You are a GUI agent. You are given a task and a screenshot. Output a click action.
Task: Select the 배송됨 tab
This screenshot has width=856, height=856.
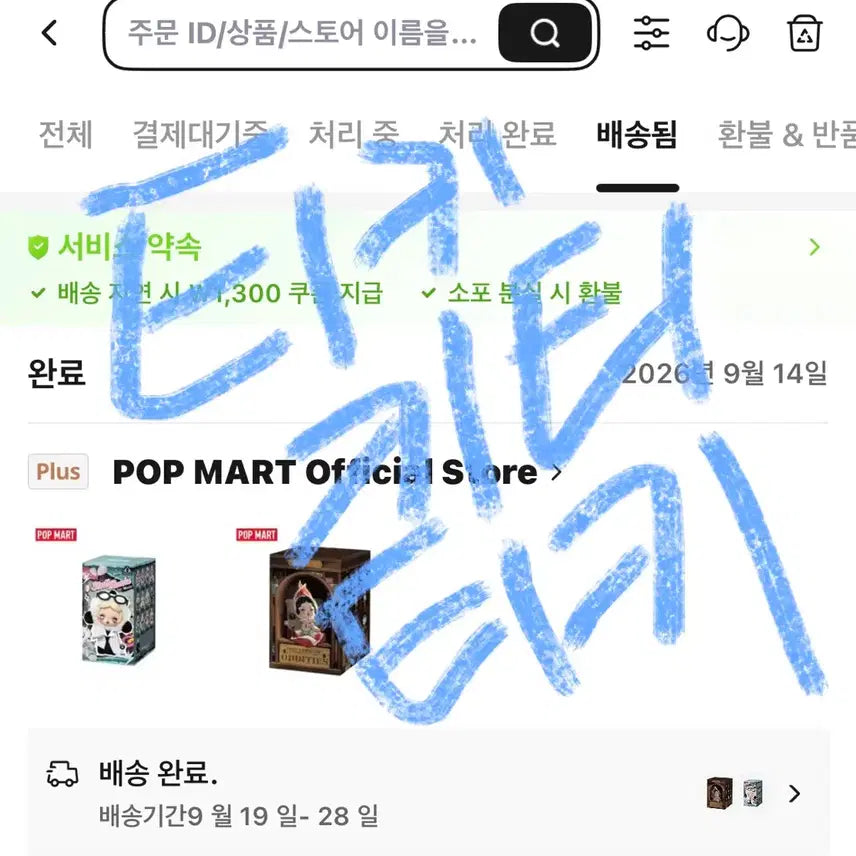pyautogui.click(x=637, y=134)
